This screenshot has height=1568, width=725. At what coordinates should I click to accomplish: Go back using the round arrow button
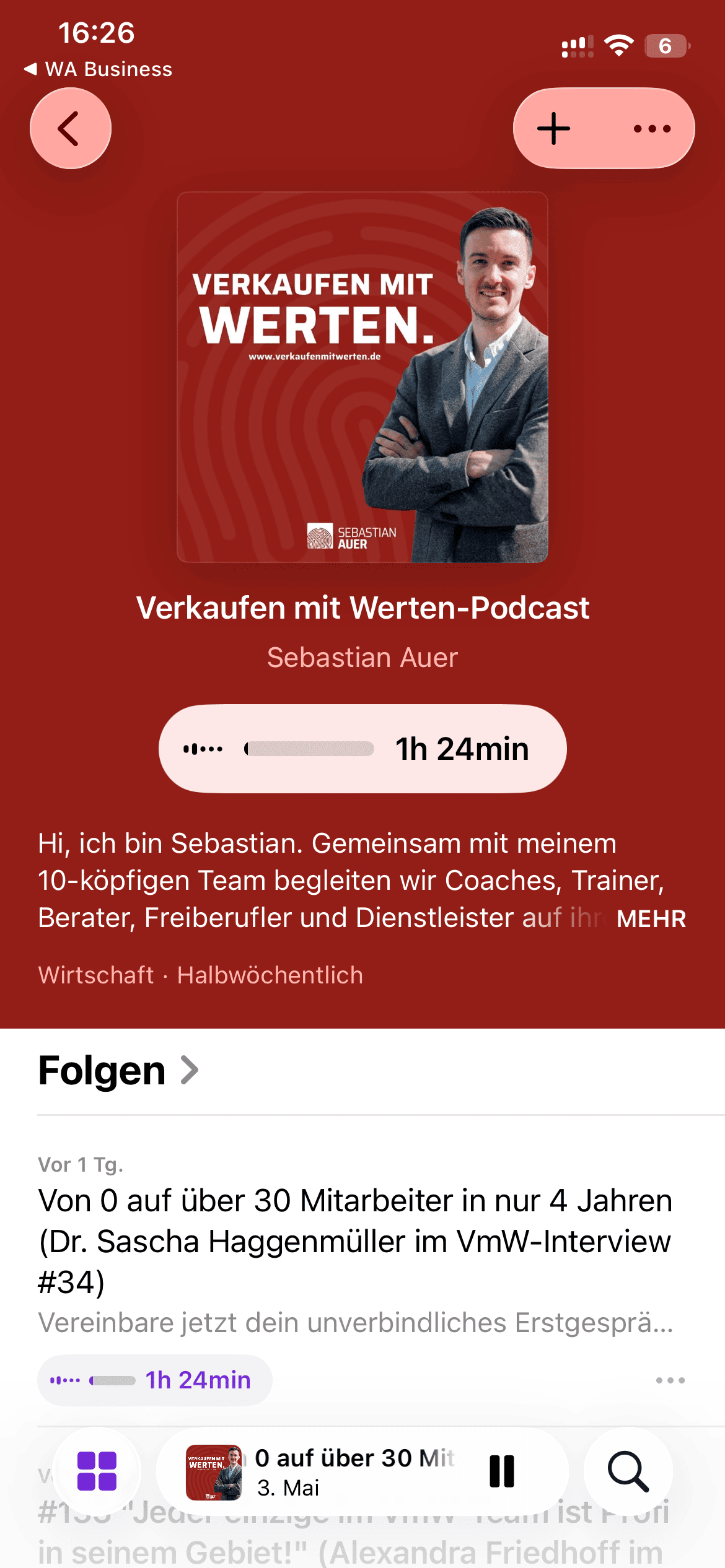click(71, 128)
